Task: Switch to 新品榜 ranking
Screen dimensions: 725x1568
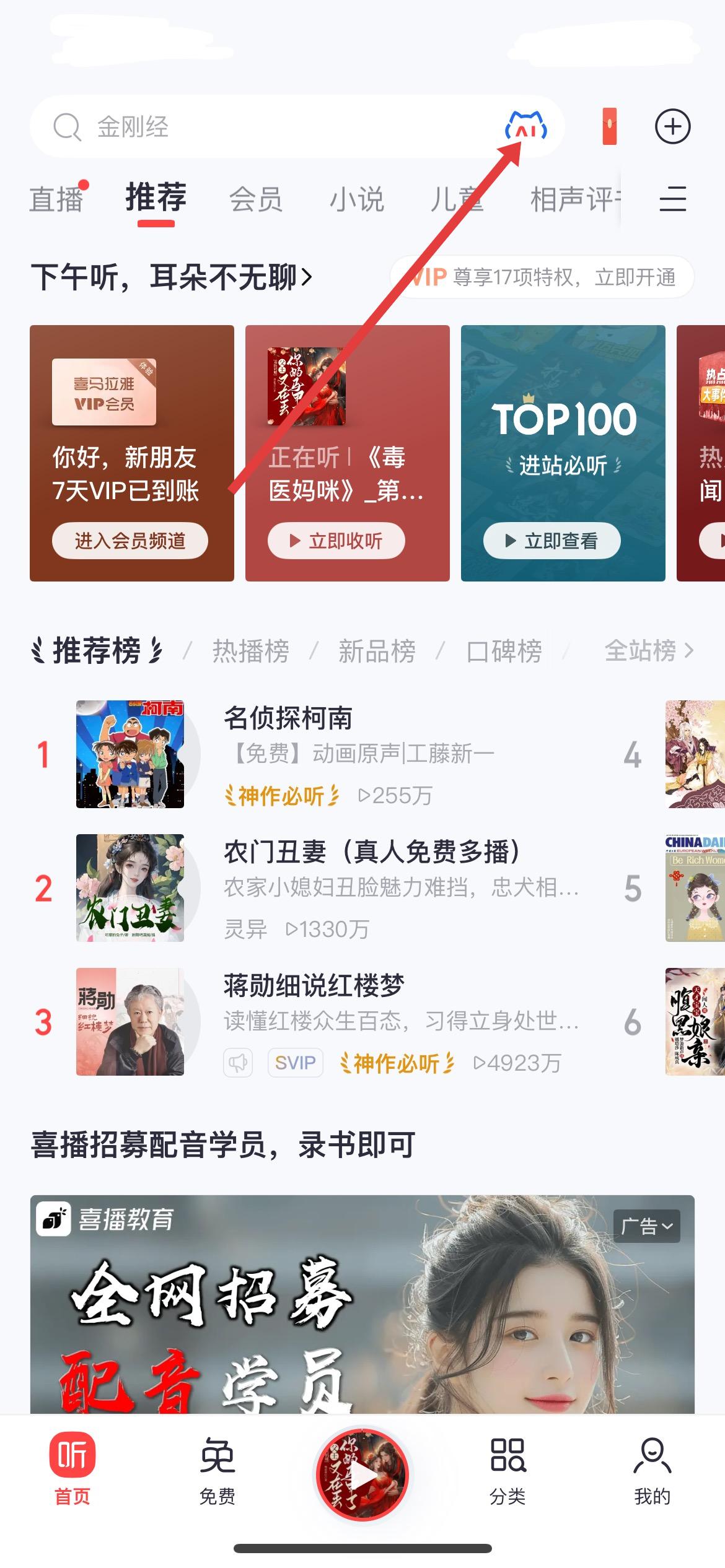Action: pyautogui.click(x=377, y=651)
